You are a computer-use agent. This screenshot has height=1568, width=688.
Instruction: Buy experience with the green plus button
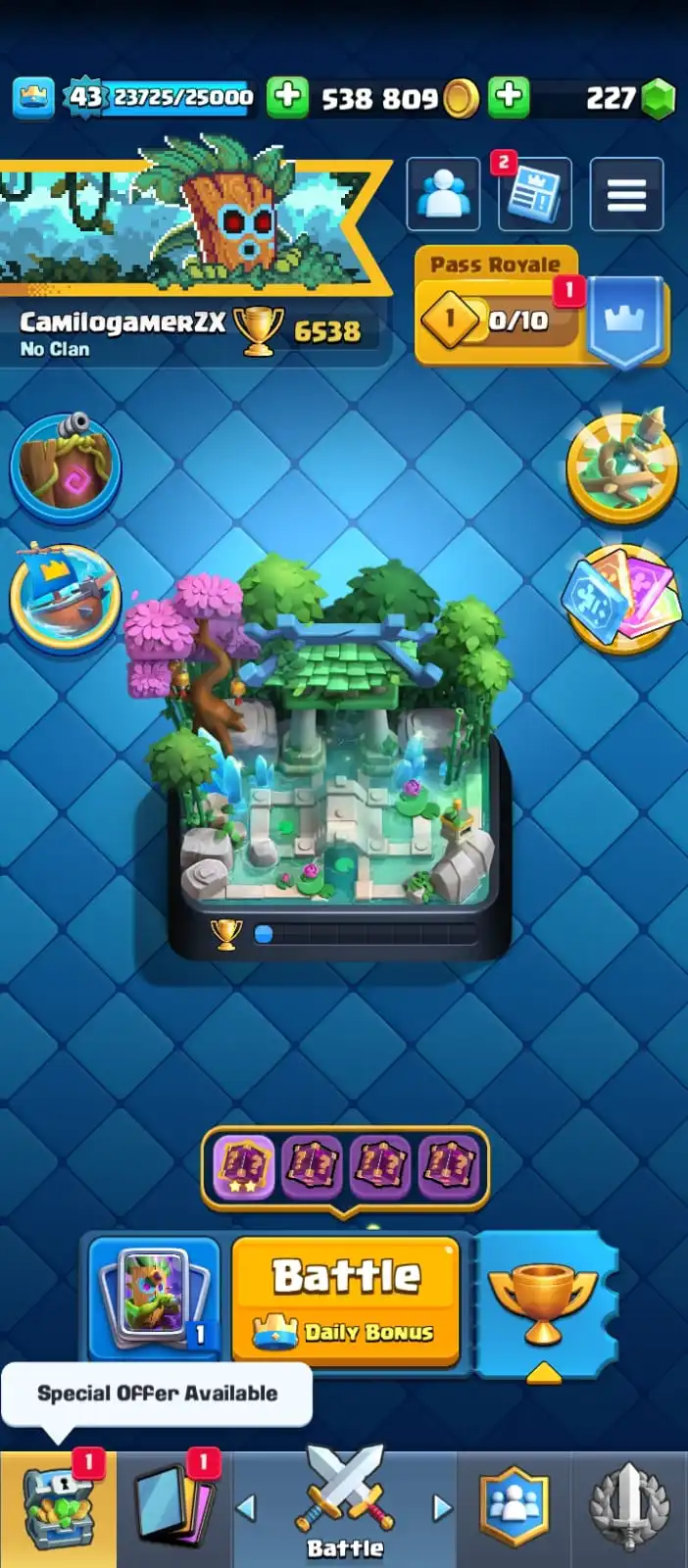click(287, 97)
